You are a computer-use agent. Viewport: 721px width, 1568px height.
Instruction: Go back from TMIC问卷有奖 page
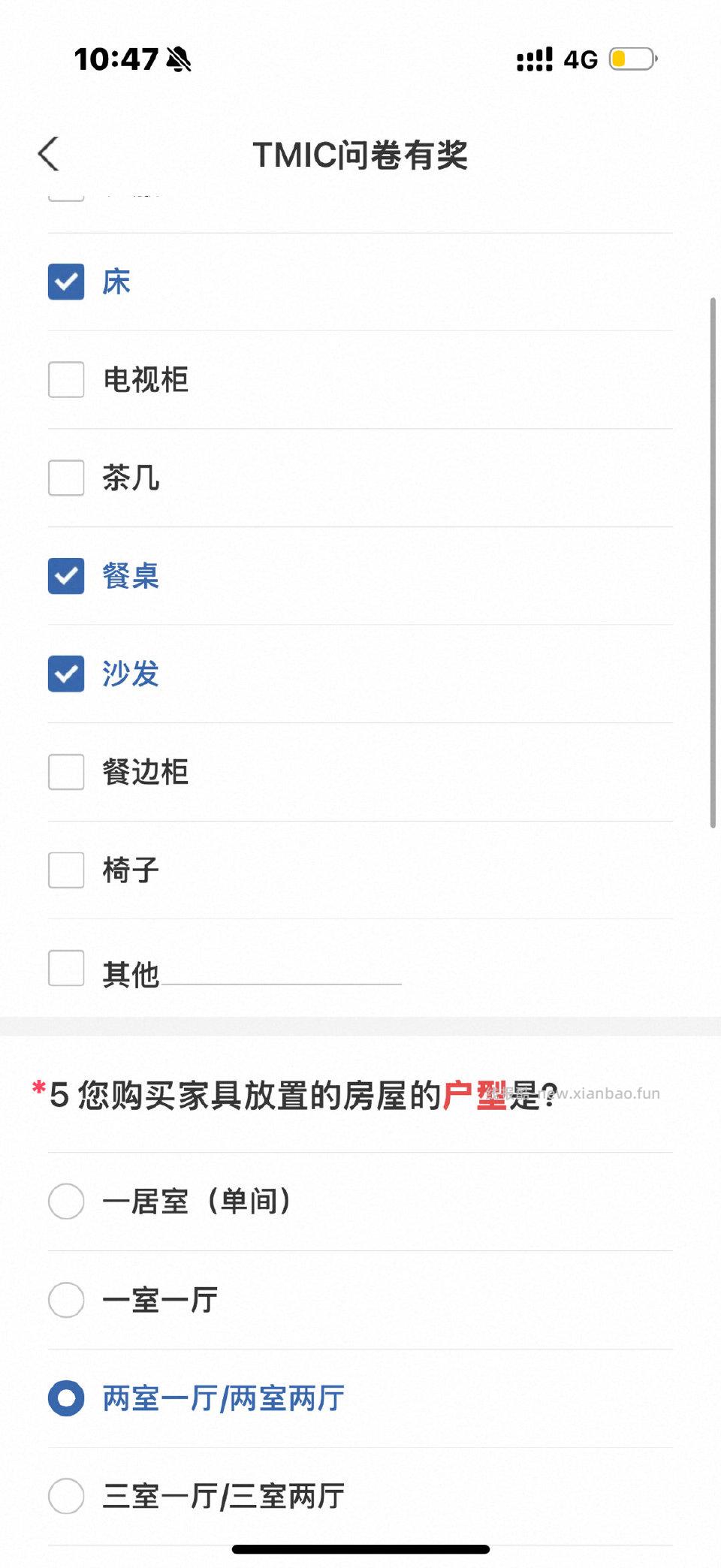49,155
